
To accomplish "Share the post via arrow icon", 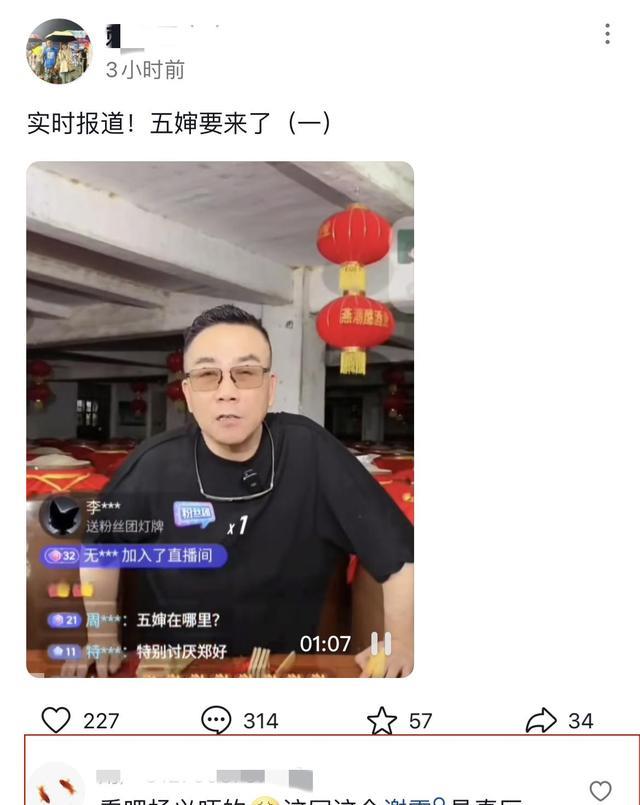I will pos(541,720).
